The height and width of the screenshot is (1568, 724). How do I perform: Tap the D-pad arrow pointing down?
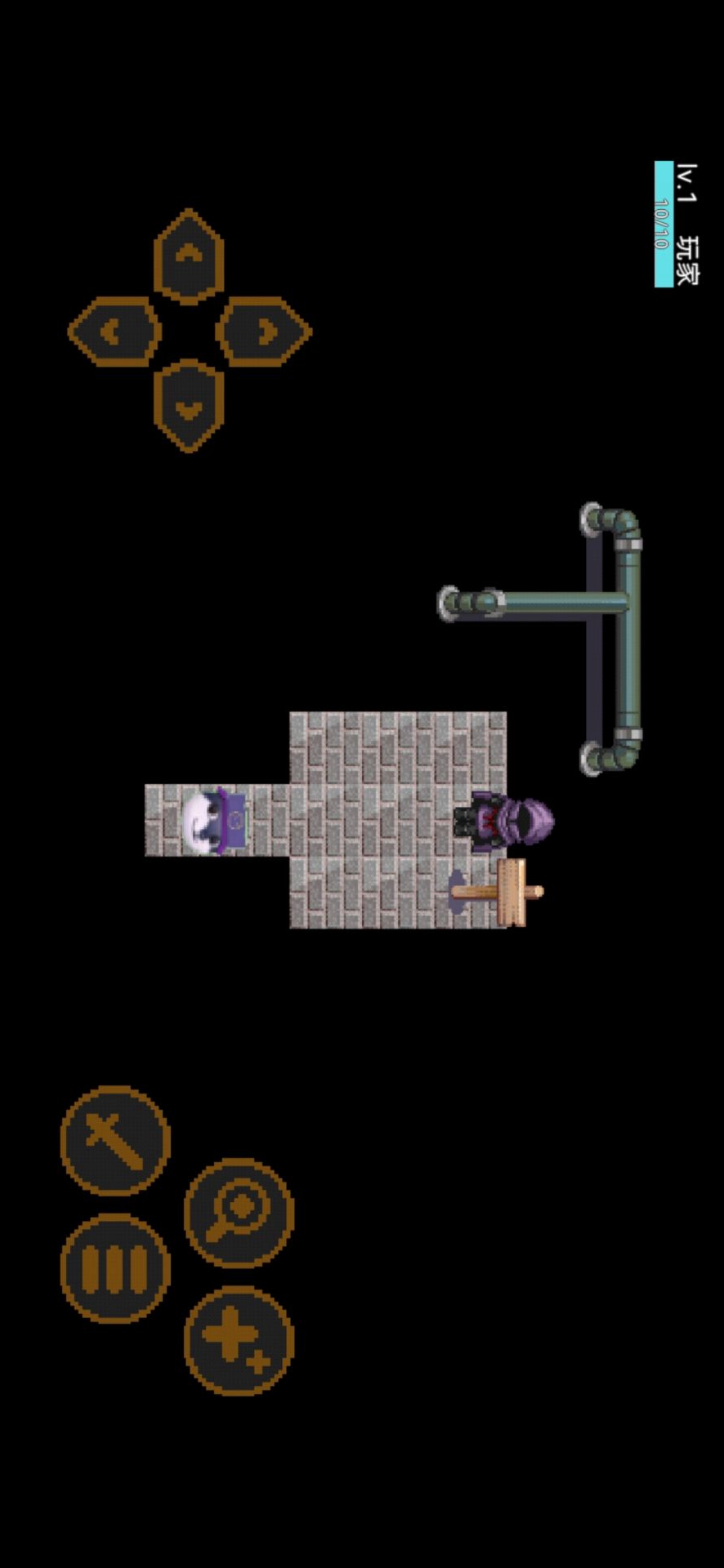189,406
